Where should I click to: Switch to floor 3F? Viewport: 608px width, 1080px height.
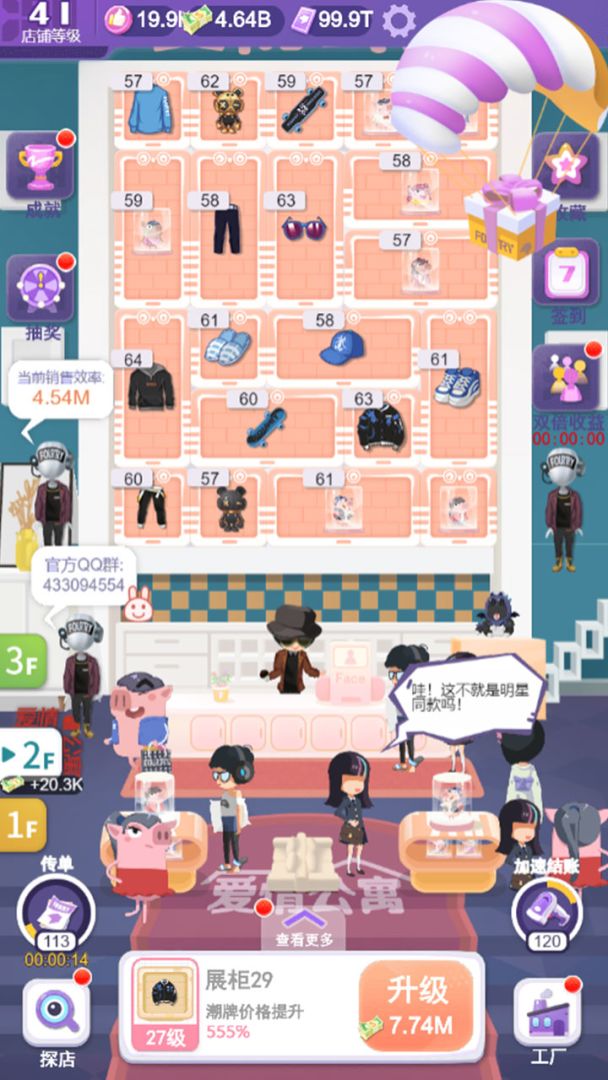point(23,660)
